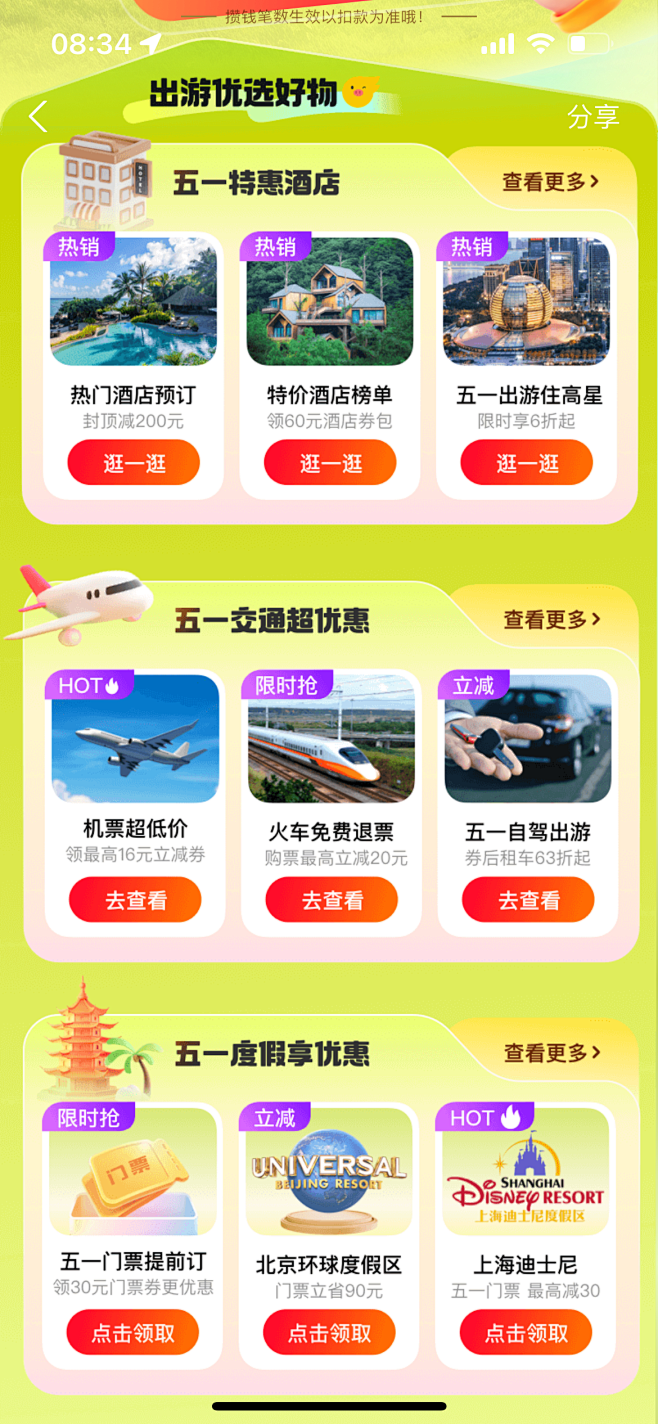Viewport: 658px width, 1424px height.
Task: Tap 逛一逛 under 特价酒店榜单
Action: [330, 464]
